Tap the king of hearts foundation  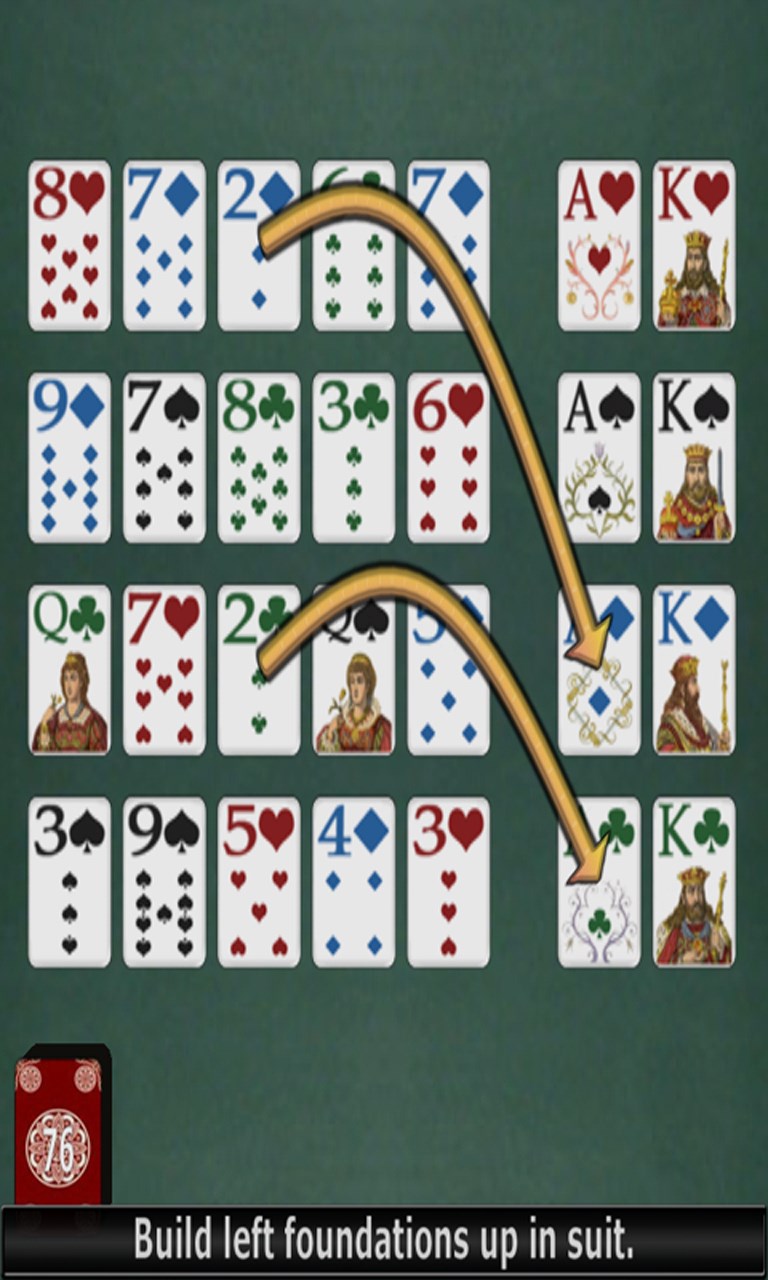(694, 245)
